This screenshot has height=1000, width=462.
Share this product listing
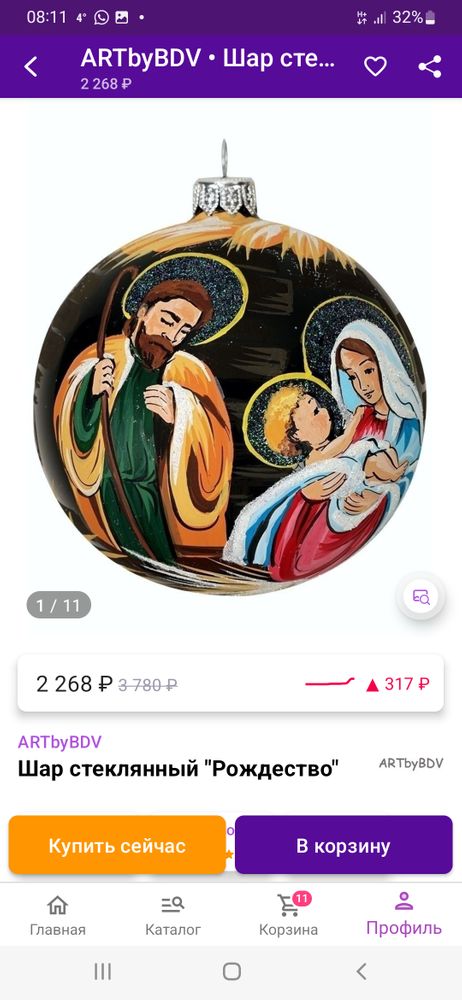[x=430, y=67]
